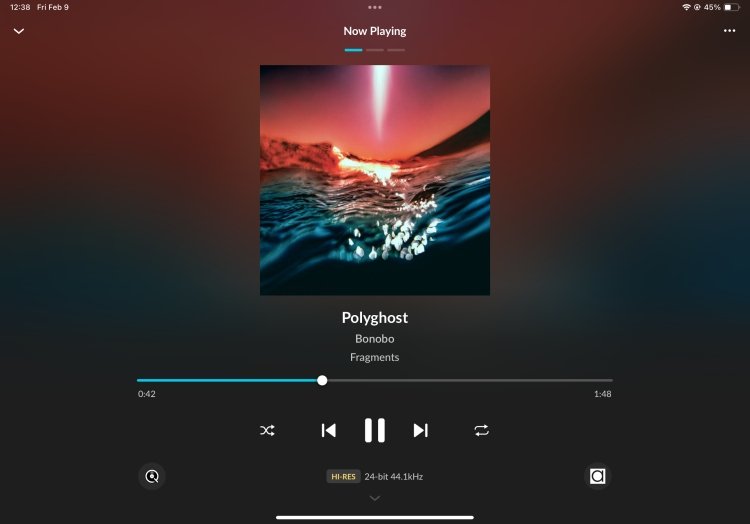The image size is (750, 524).
Task: Open the album Fragments
Action: (375, 357)
